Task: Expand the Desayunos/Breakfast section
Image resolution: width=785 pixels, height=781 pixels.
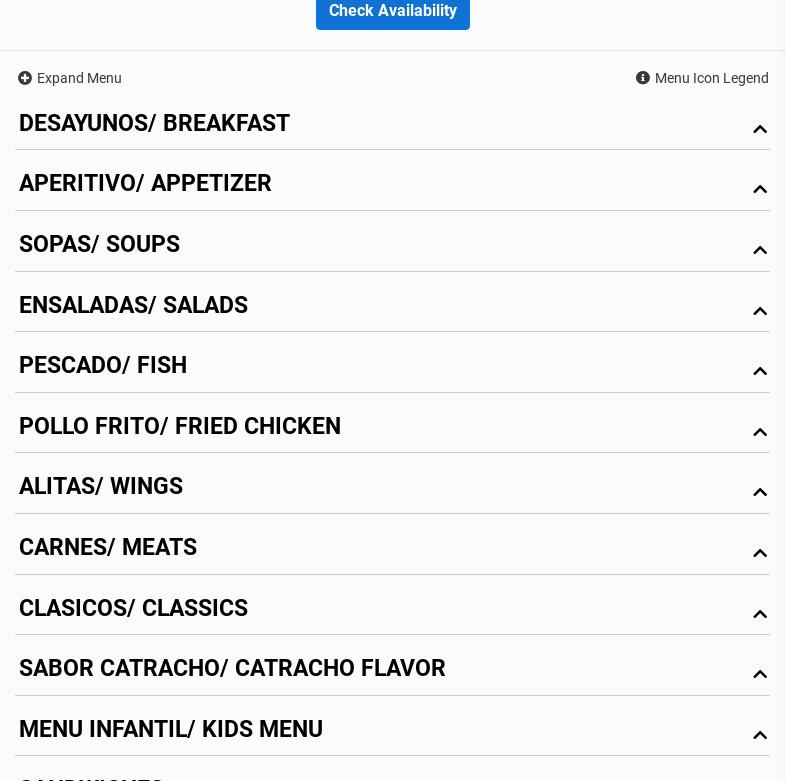Action: point(392,125)
